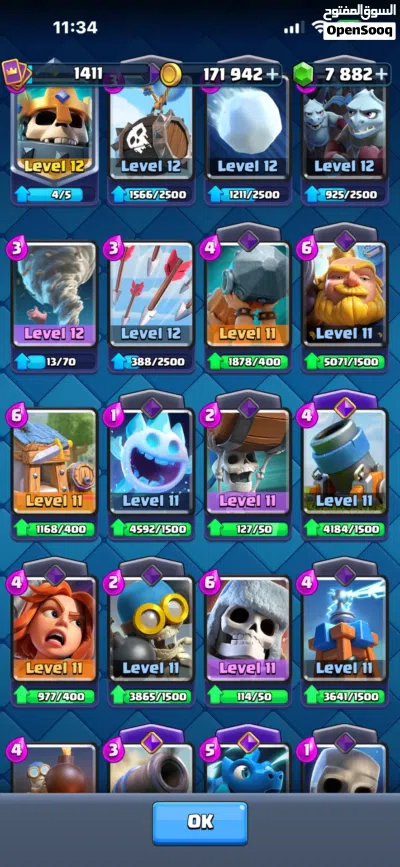Open the Bowler card 1878/400

[x=248, y=299]
